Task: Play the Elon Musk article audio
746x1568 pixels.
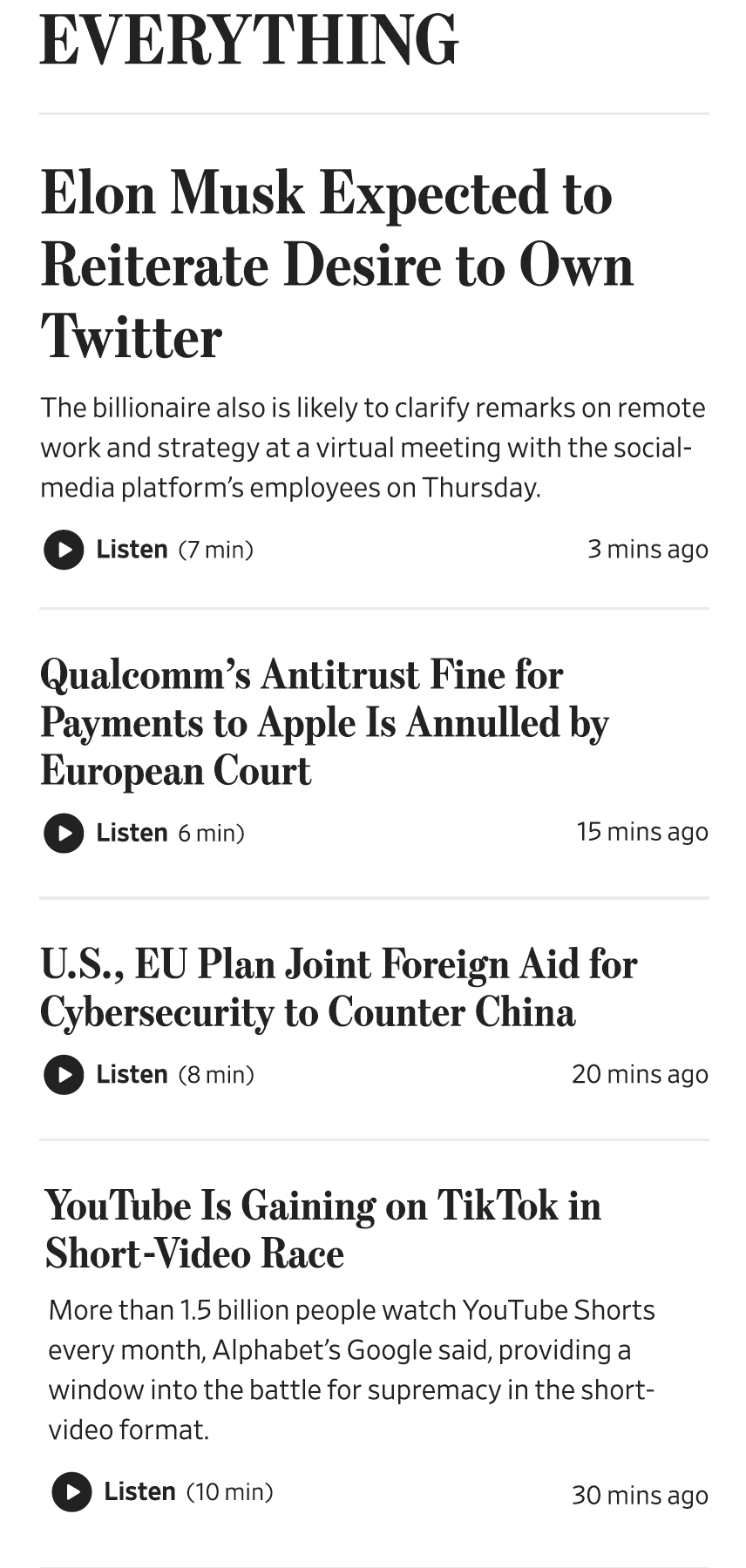Action: click(x=62, y=550)
